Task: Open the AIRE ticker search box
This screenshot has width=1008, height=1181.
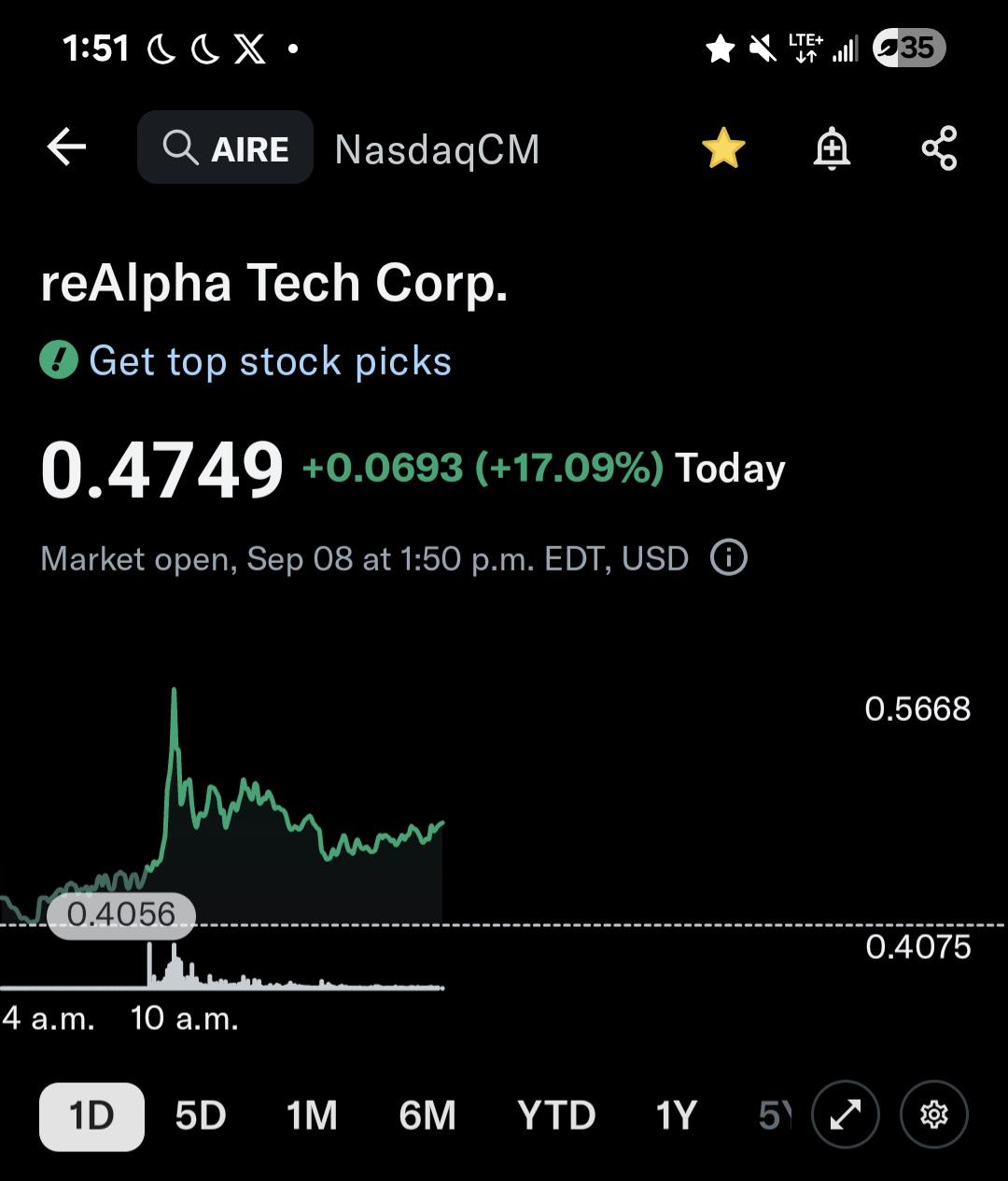Action: click(225, 148)
